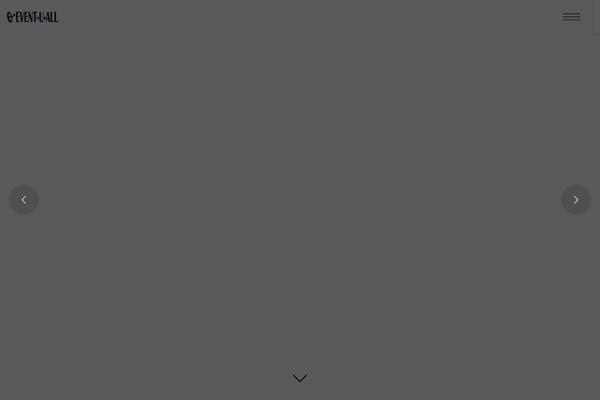This screenshot has height=400, width=600.
Task: Go to previous slide arrow
Action: click(x=24, y=200)
